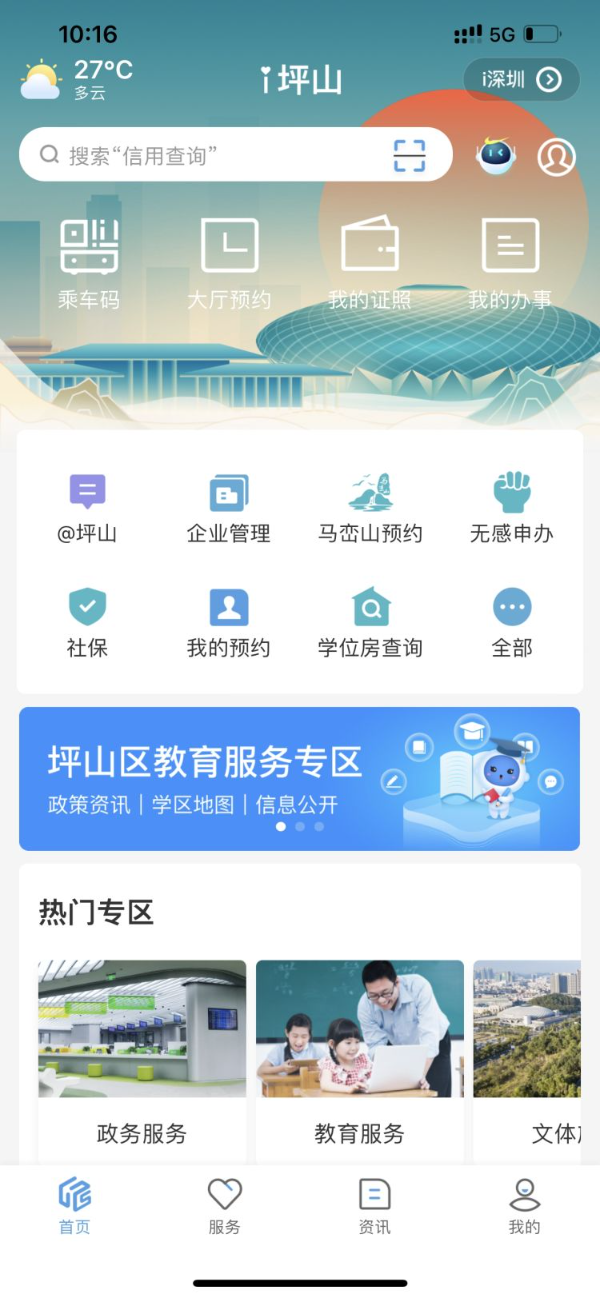Check 学位房查询 lookup
The width and height of the screenshot is (600, 1298).
click(x=370, y=622)
